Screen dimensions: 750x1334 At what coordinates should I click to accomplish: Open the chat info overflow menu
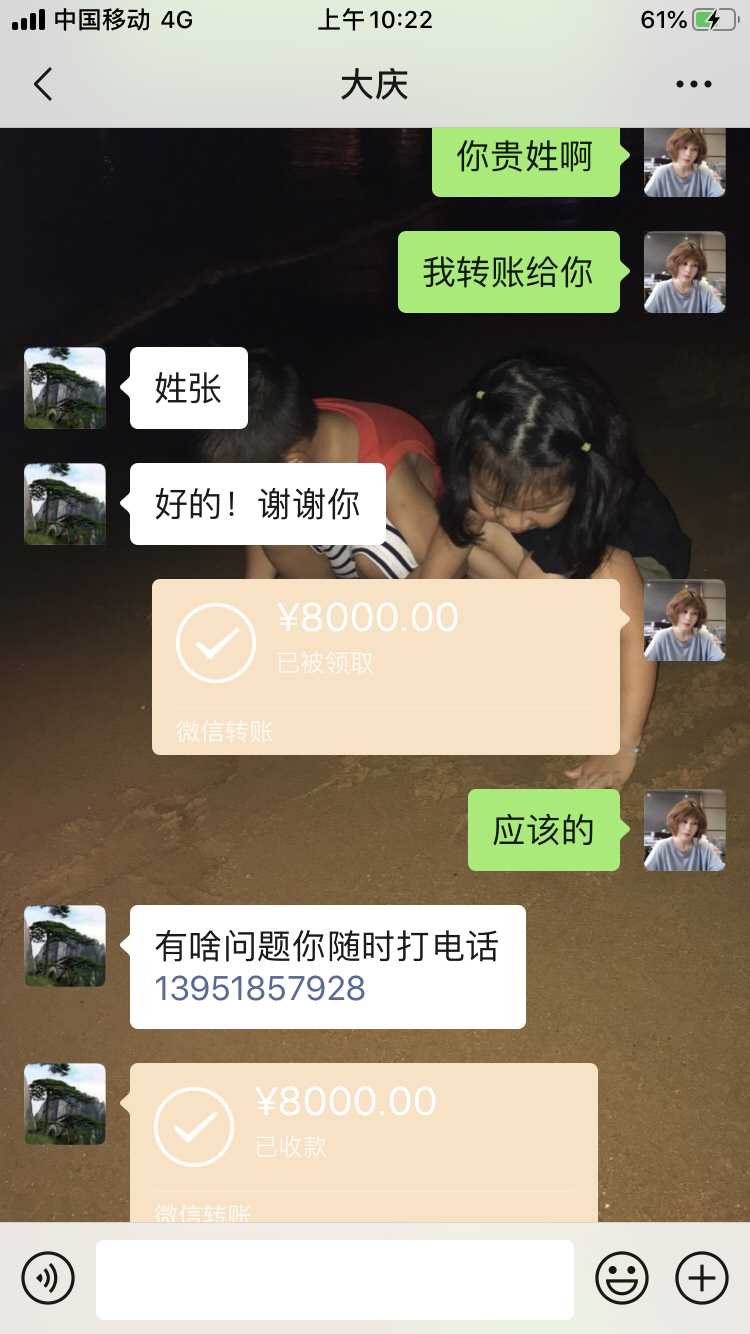pyautogui.click(x=693, y=85)
